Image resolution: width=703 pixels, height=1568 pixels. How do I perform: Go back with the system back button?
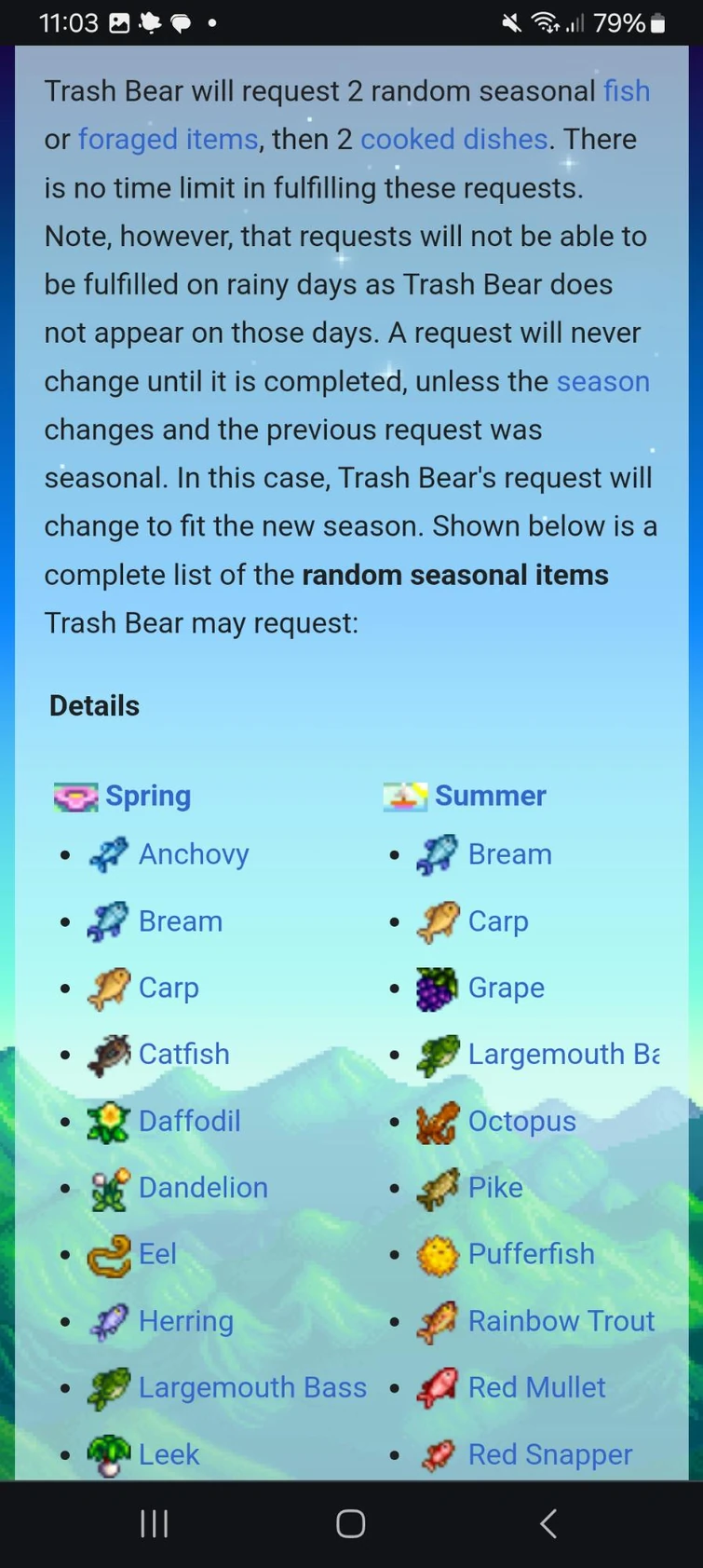click(x=548, y=1524)
